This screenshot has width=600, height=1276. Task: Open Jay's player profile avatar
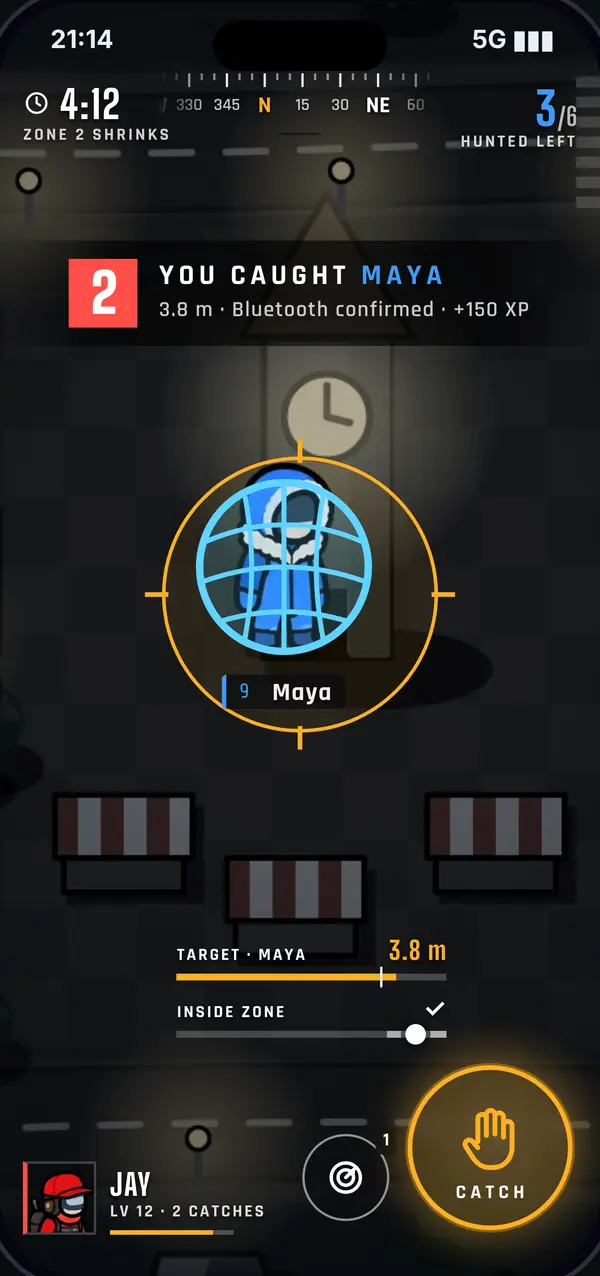(59, 1199)
